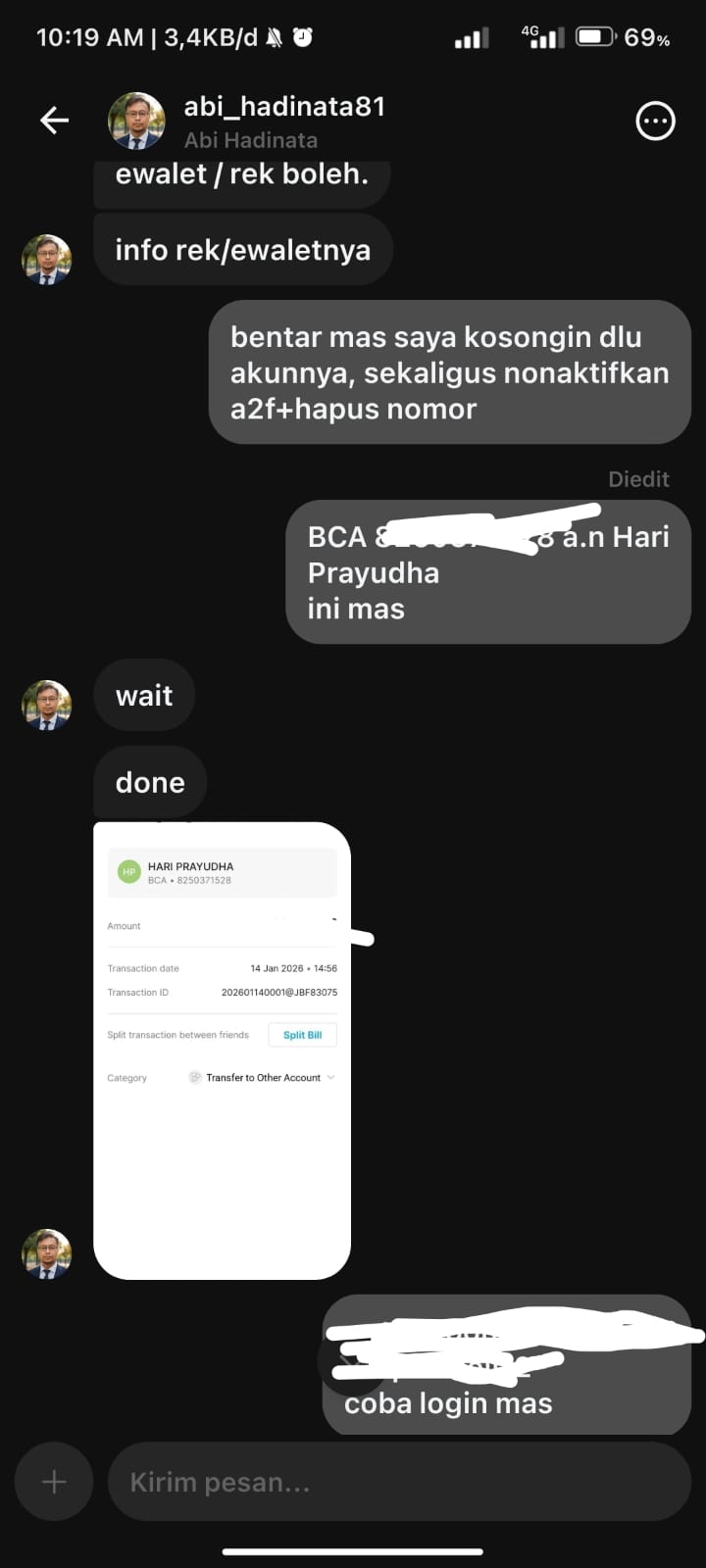Tap the done message bubble

click(x=150, y=782)
